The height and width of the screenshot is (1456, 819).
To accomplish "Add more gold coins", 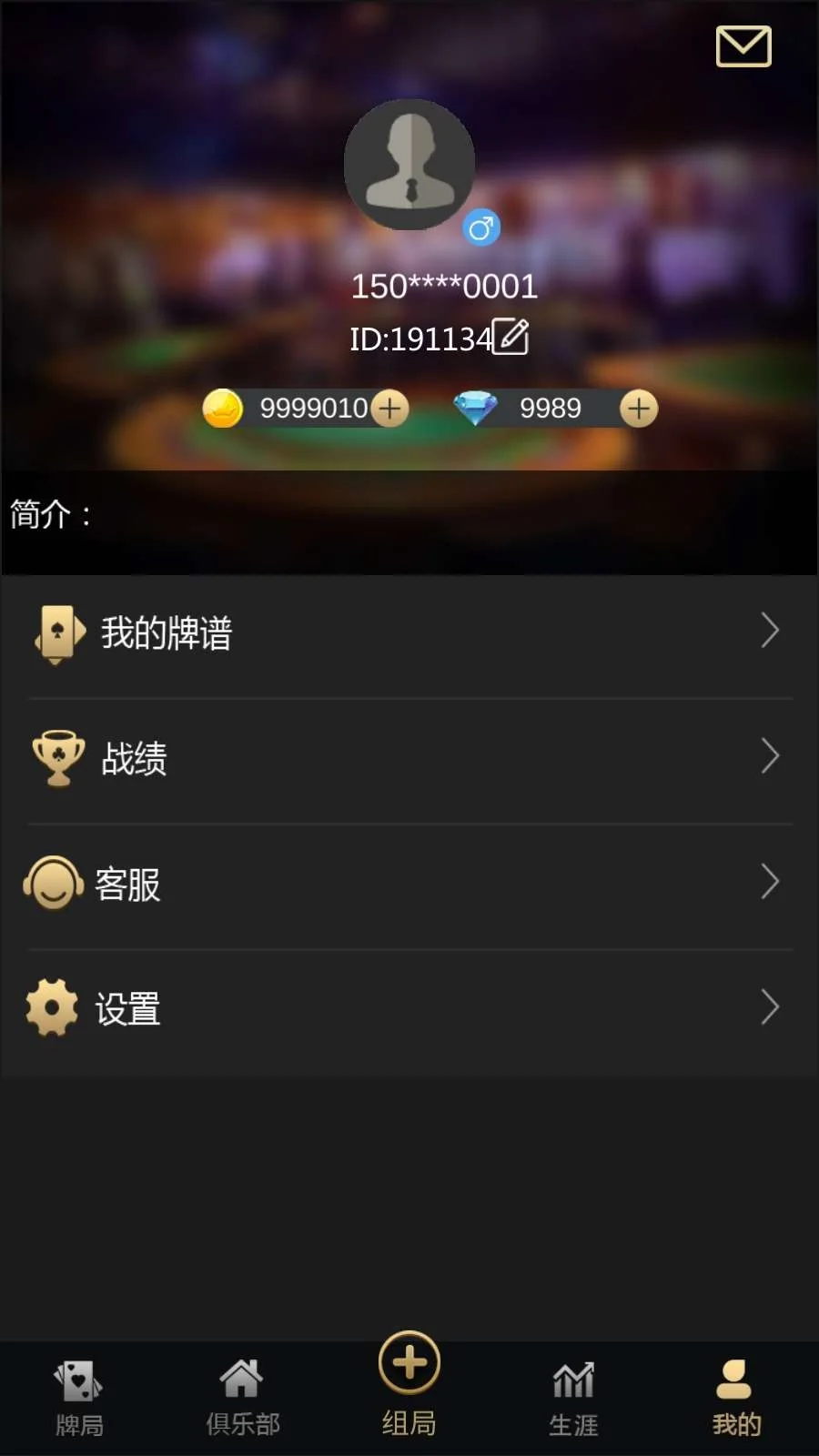I will click(390, 409).
